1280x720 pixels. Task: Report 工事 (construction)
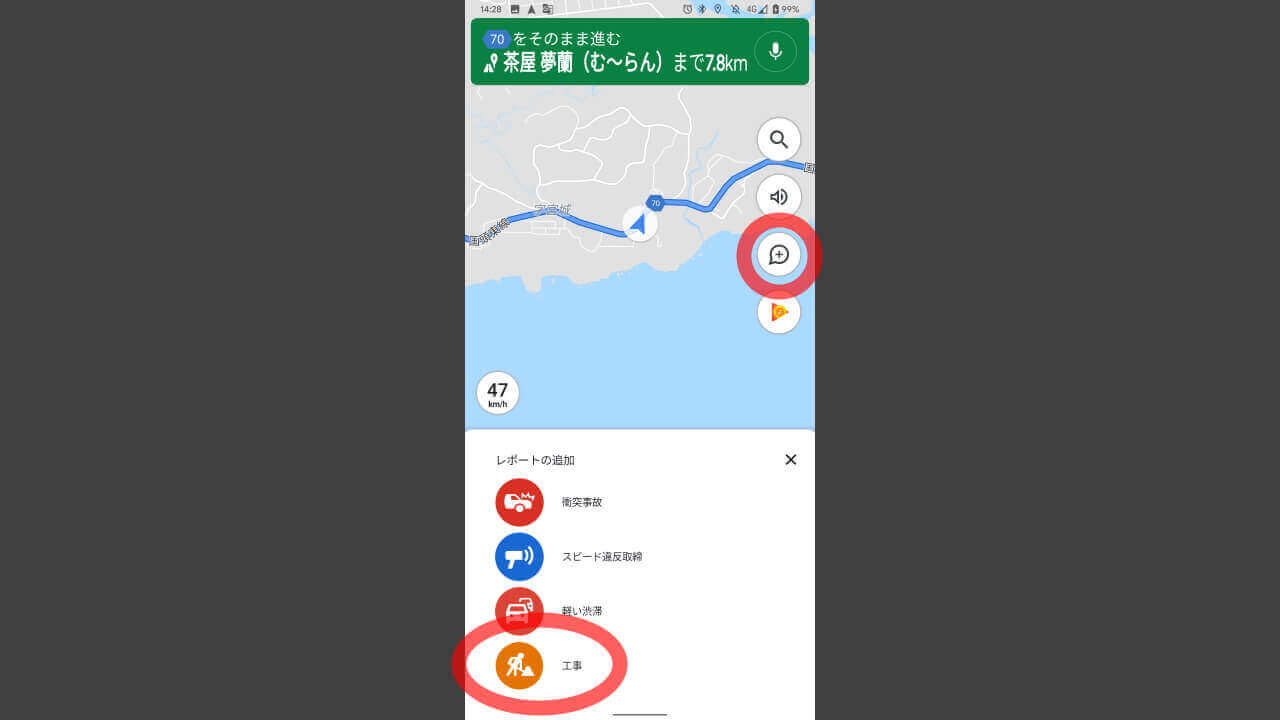pyautogui.click(x=519, y=666)
